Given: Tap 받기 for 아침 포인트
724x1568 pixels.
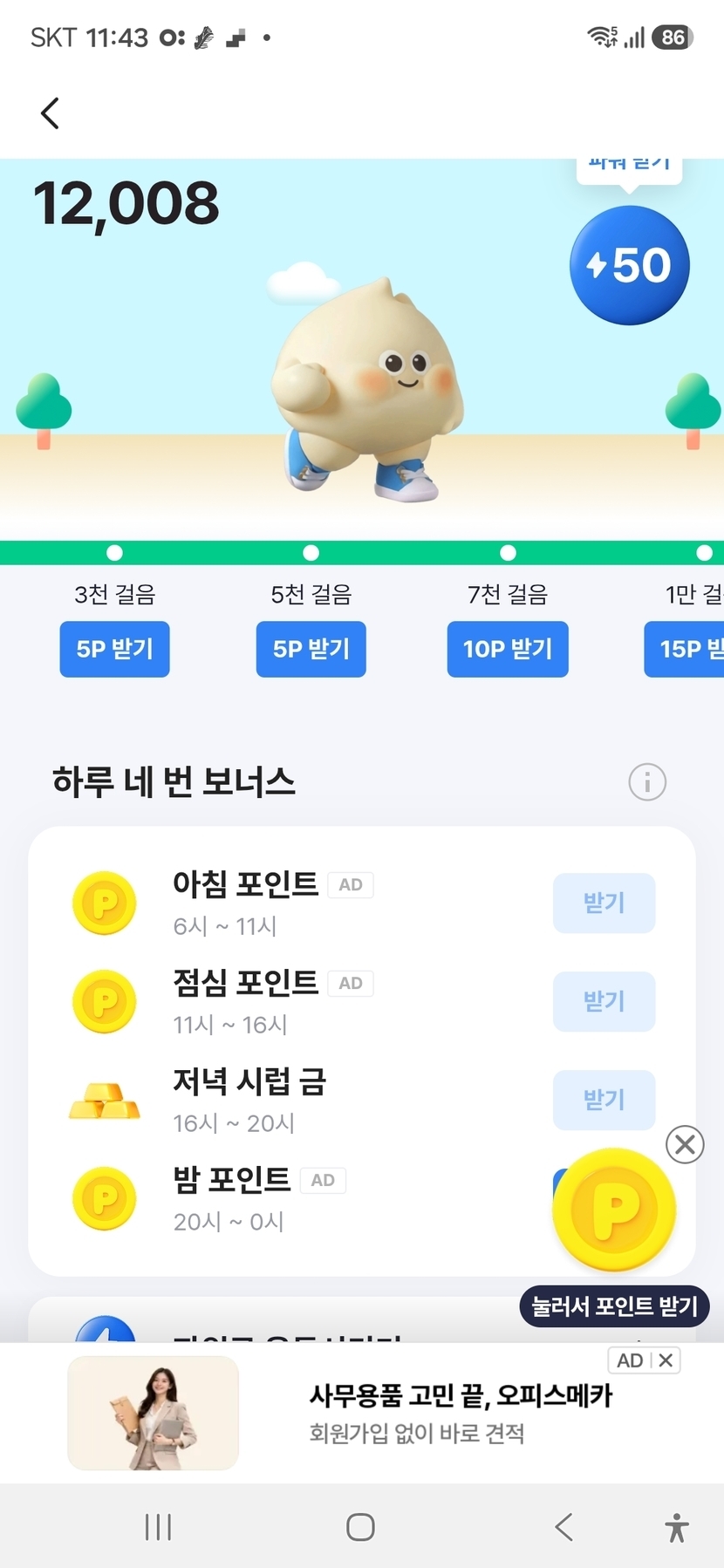Looking at the screenshot, I should tap(604, 903).
